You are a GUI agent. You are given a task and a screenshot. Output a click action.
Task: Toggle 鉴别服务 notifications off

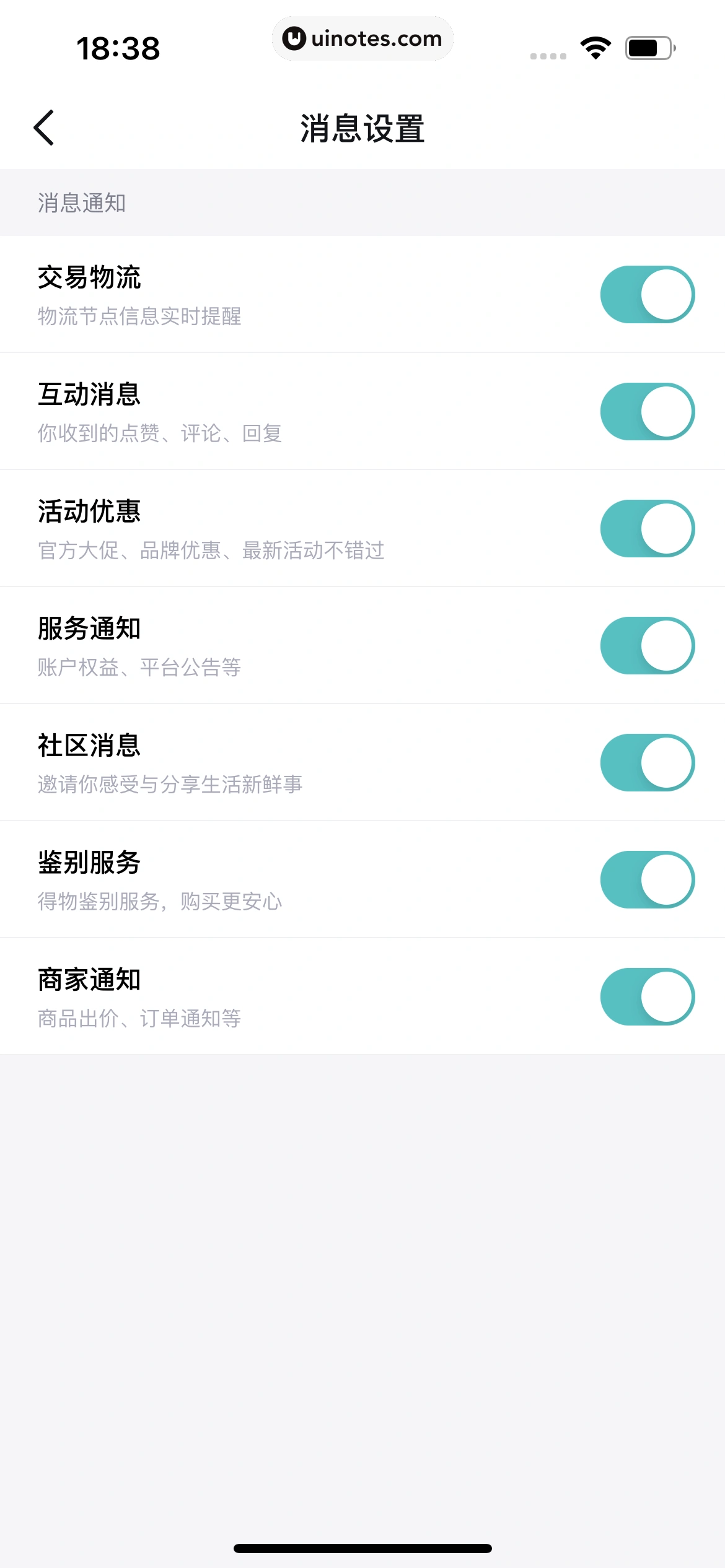[647, 879]
